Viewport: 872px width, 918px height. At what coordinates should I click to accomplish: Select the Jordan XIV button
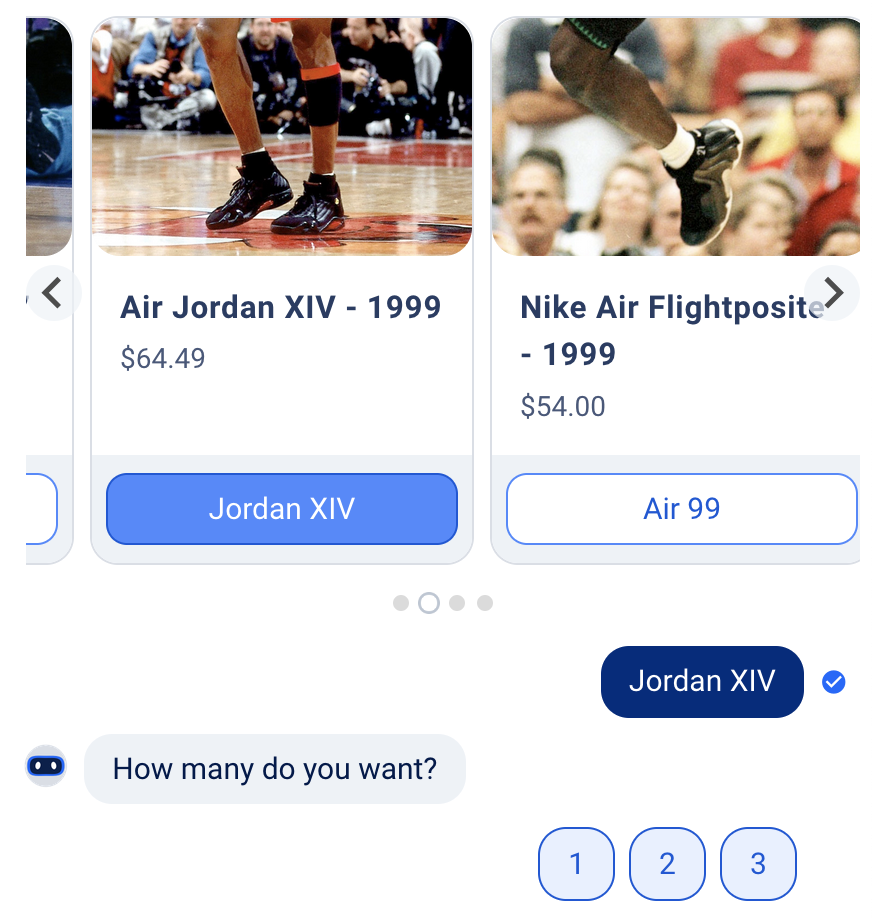(281, 509)
